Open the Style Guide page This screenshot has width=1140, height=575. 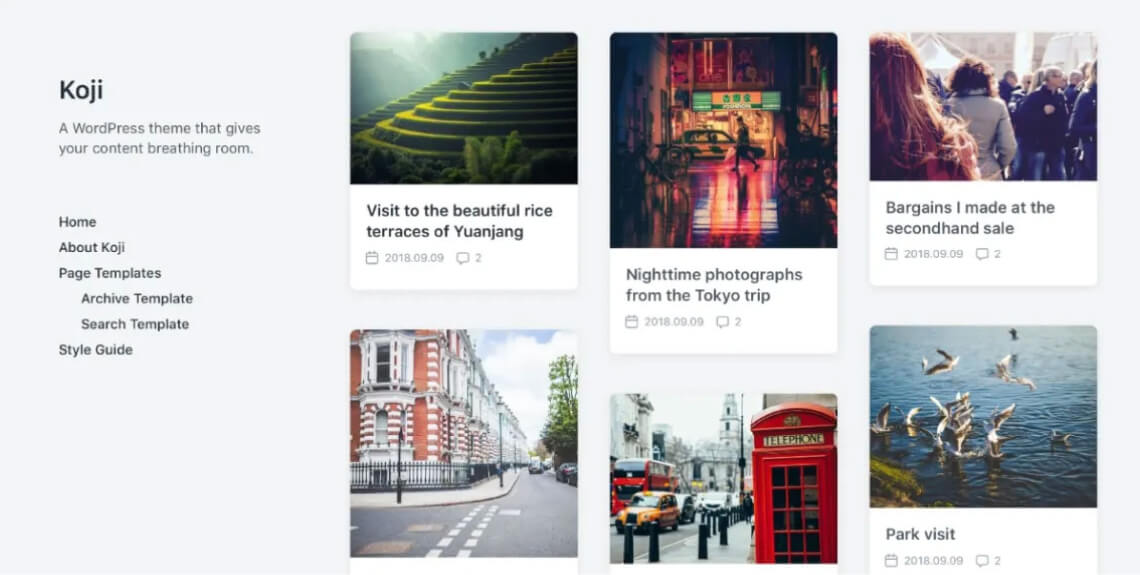(x=95, y=350)
